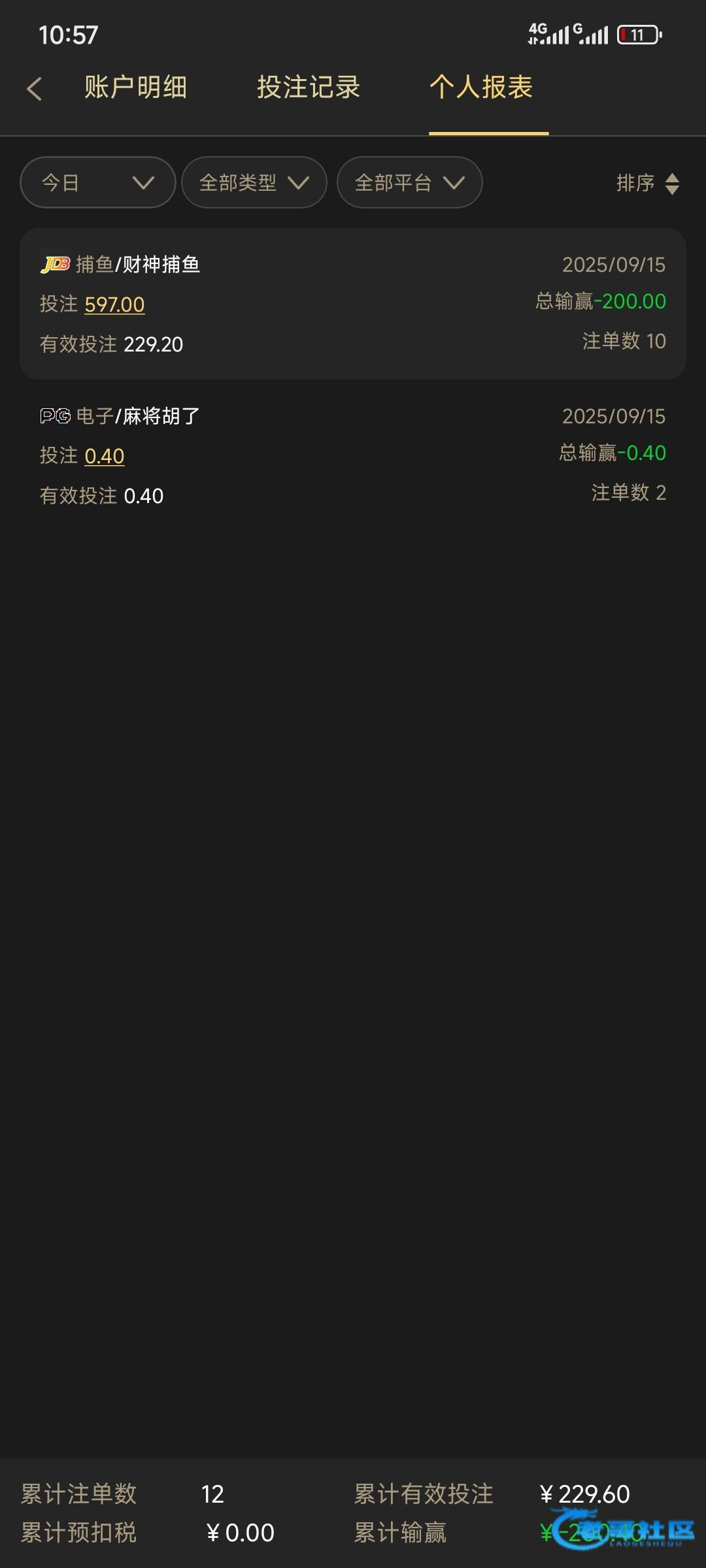
Task: Open the 597.00 bet amount link
Action: (114, 304)
